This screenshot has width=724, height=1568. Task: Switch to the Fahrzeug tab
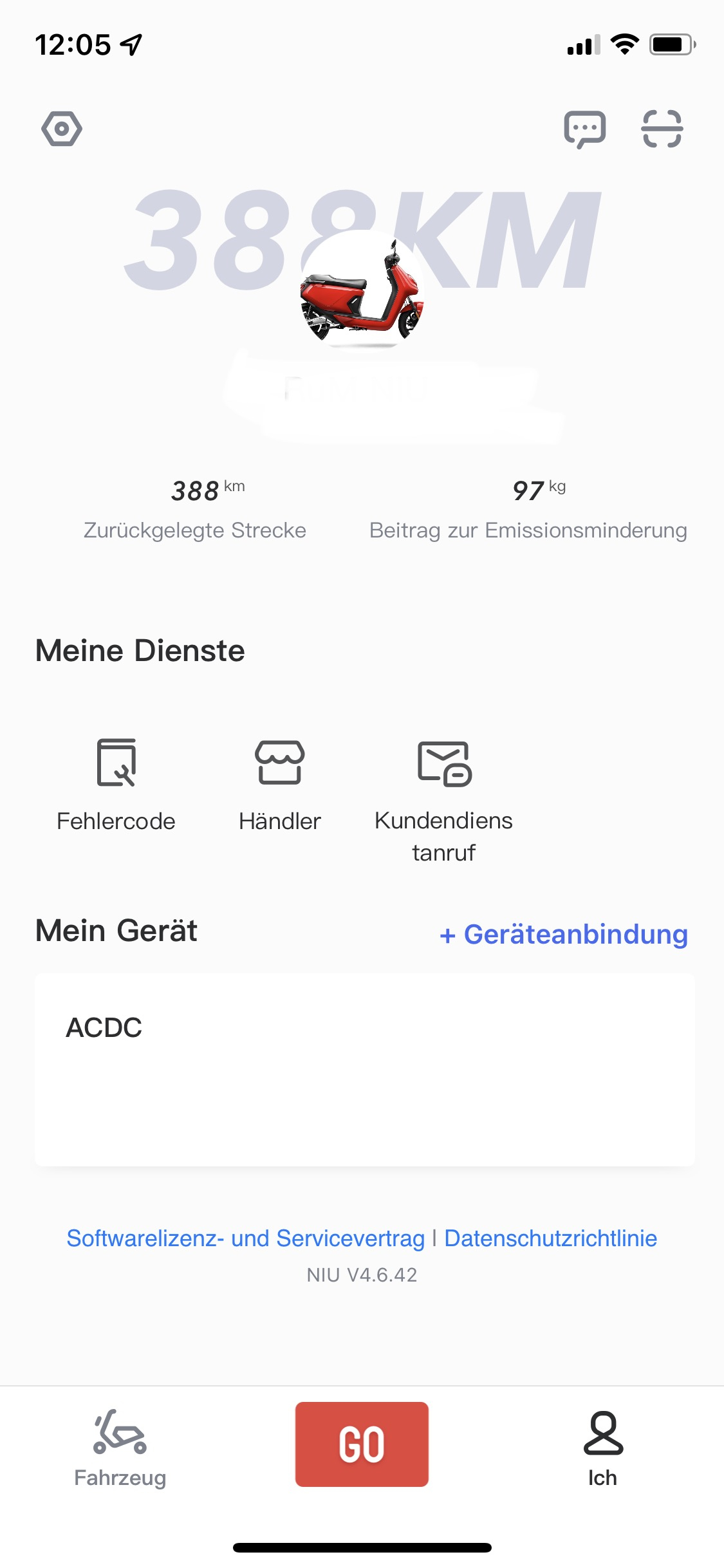tap(120, 1448)
